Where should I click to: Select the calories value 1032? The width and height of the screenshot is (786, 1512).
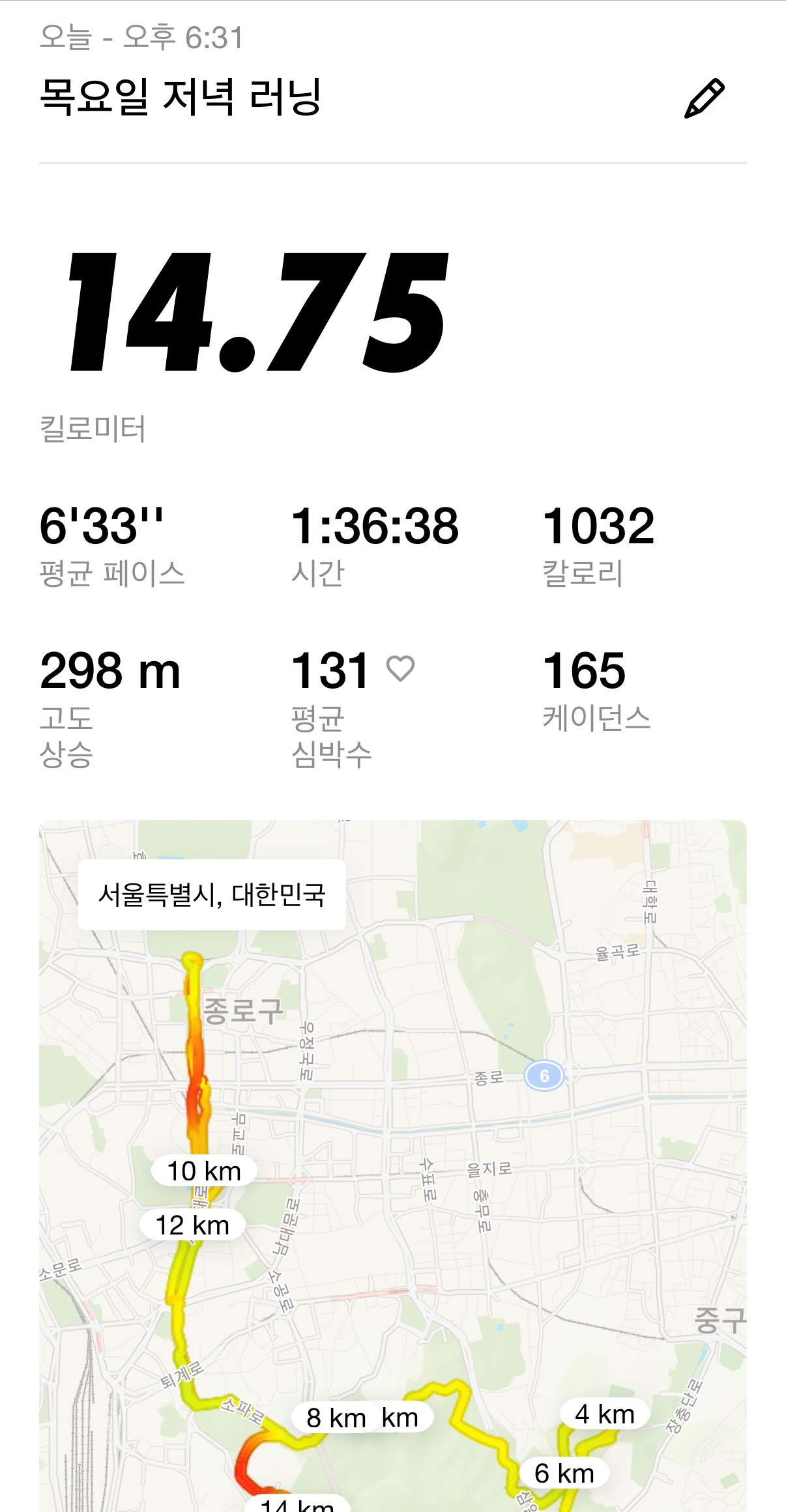click(600, 530)
